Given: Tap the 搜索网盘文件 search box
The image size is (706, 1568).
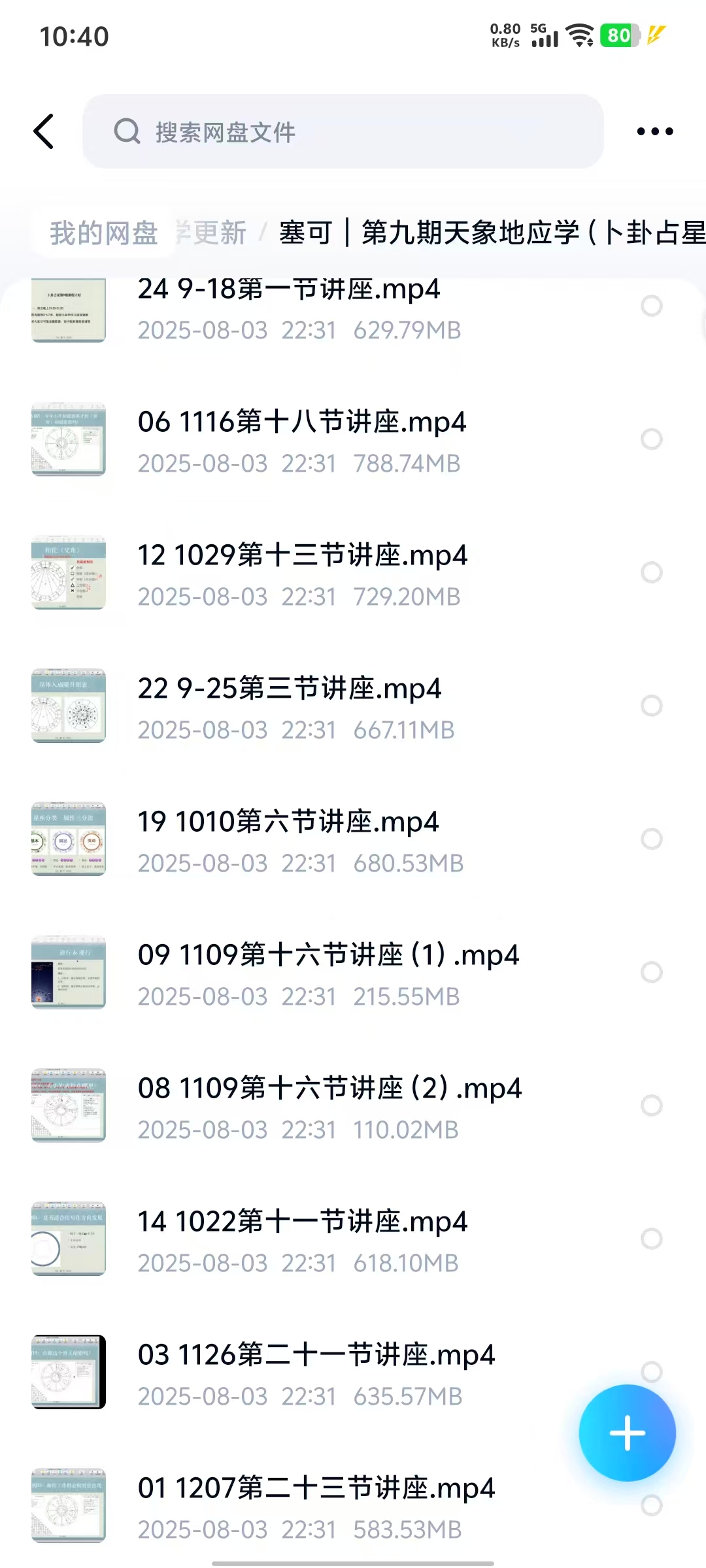Looking at the screenshot, I should 343,131.
